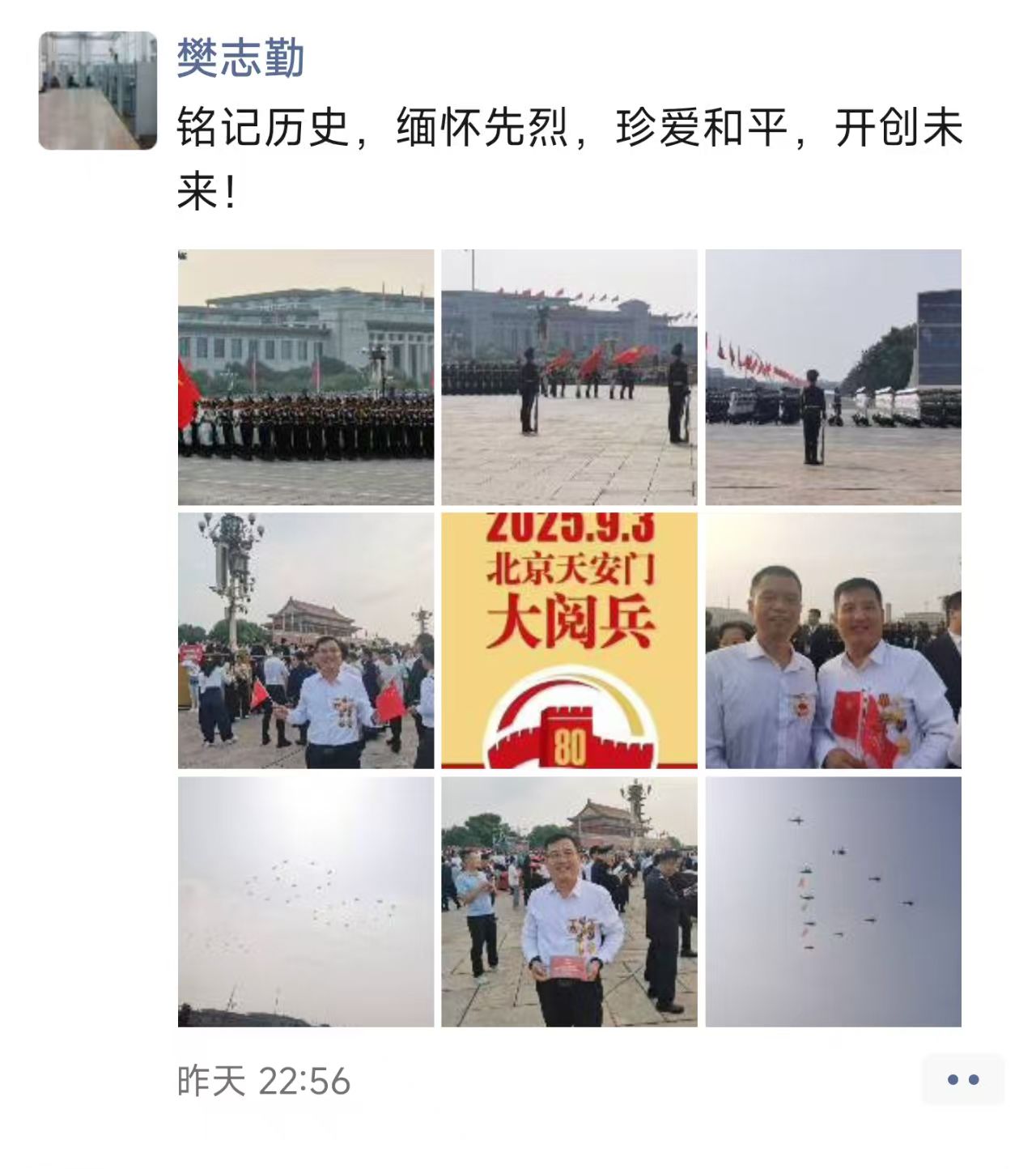Open the like and comment menu
Screen dimensions: 1036x1169
[962, 1079]
